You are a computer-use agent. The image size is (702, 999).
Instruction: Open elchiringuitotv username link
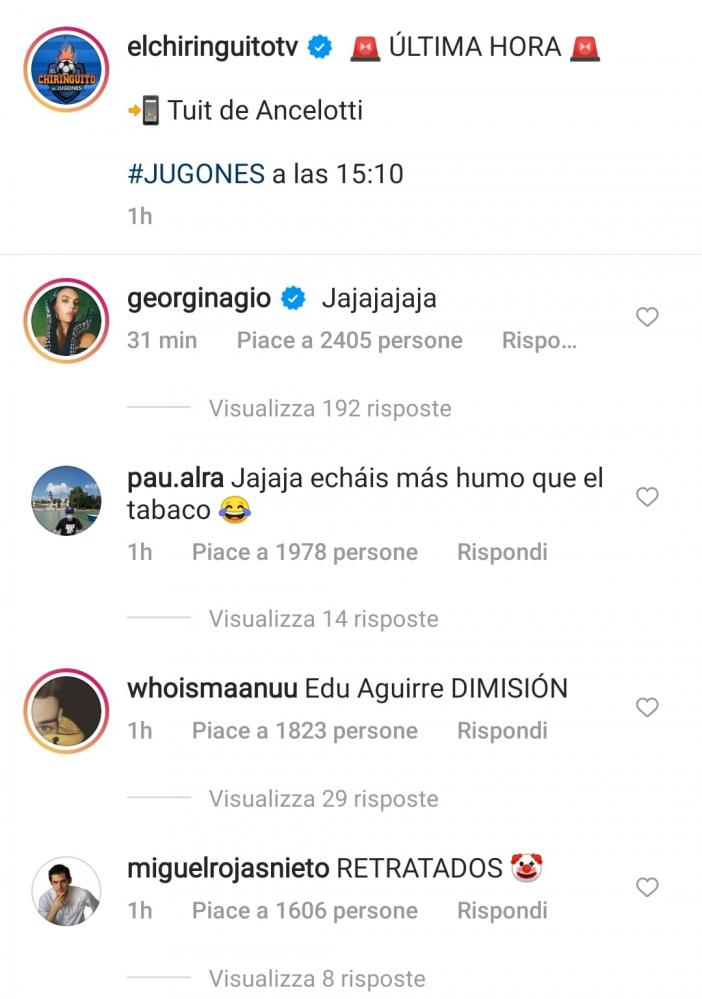214,47
